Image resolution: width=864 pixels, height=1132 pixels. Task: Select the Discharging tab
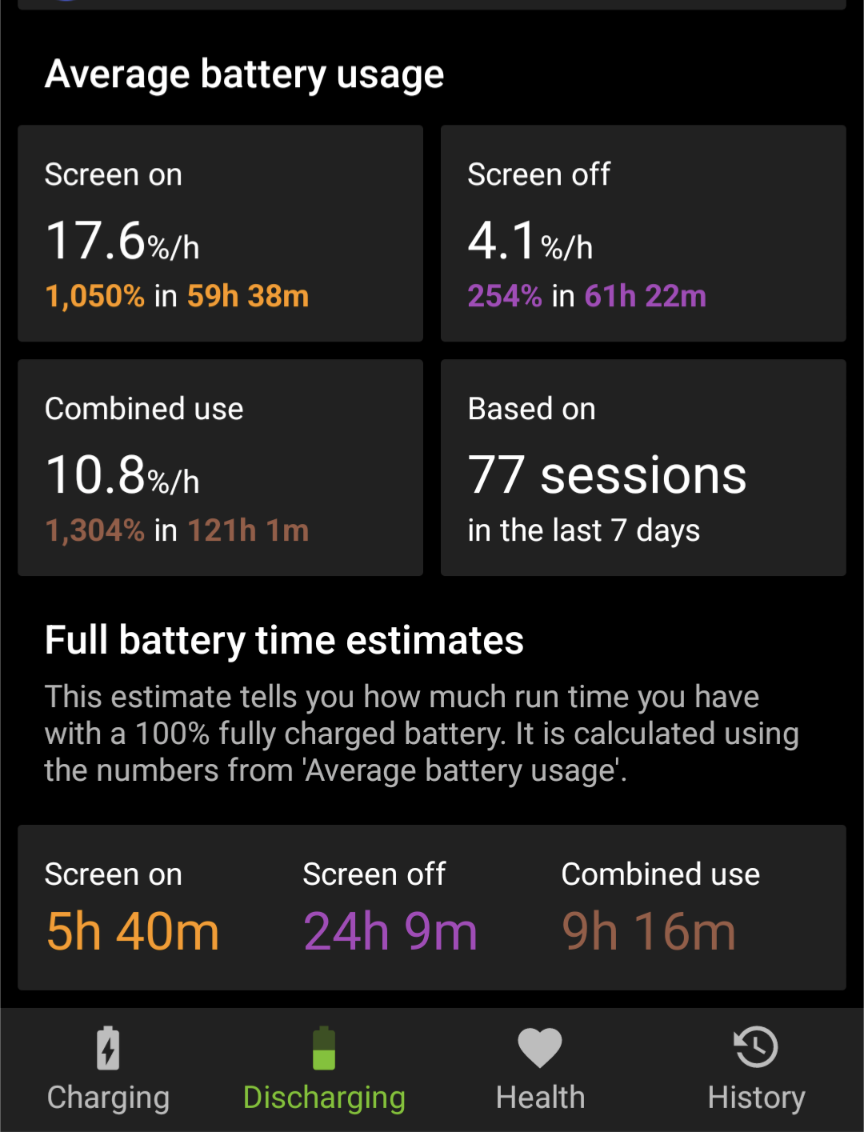pyautogui.click(x=324, y=1070)
